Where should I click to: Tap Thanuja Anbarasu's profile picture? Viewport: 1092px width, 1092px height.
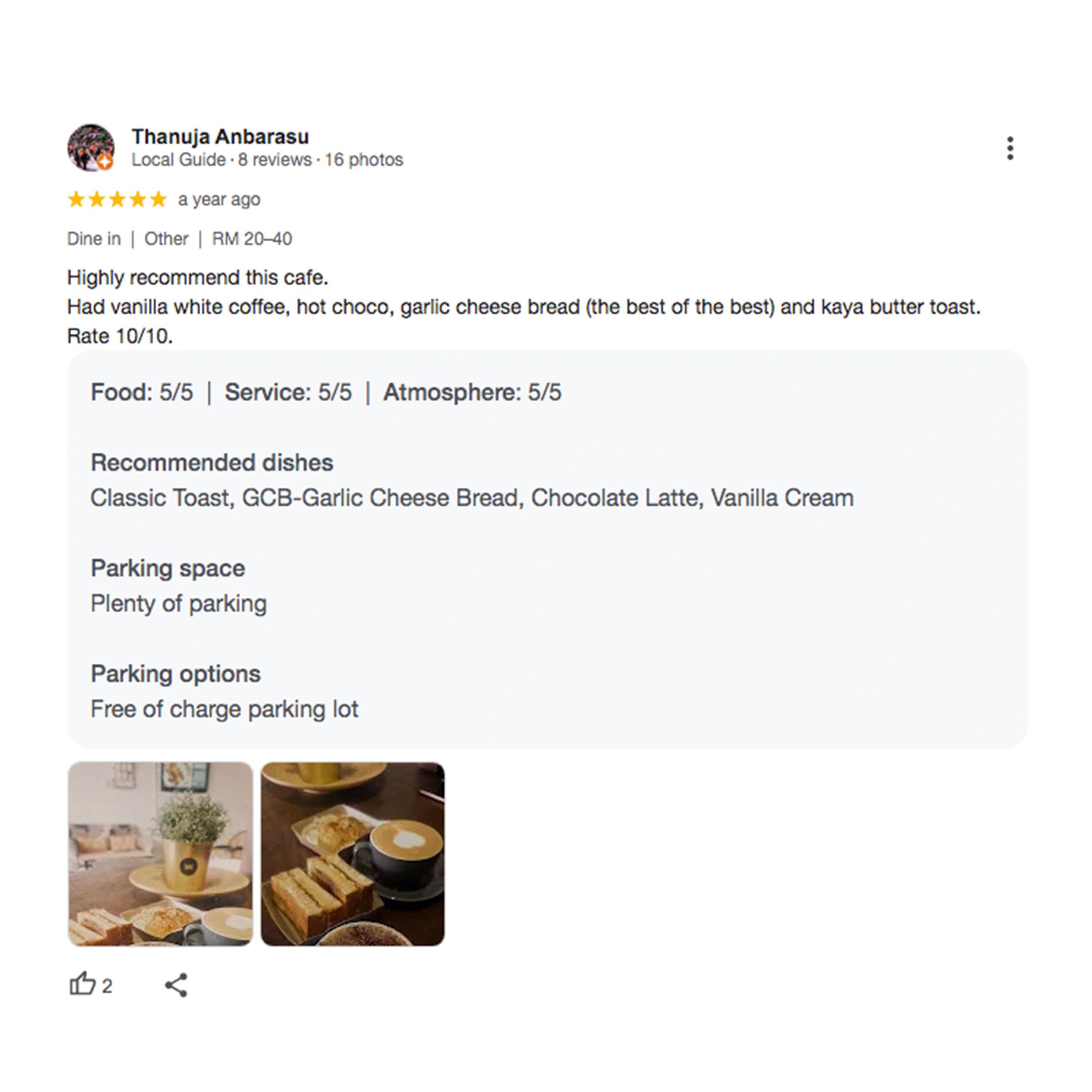90,148
